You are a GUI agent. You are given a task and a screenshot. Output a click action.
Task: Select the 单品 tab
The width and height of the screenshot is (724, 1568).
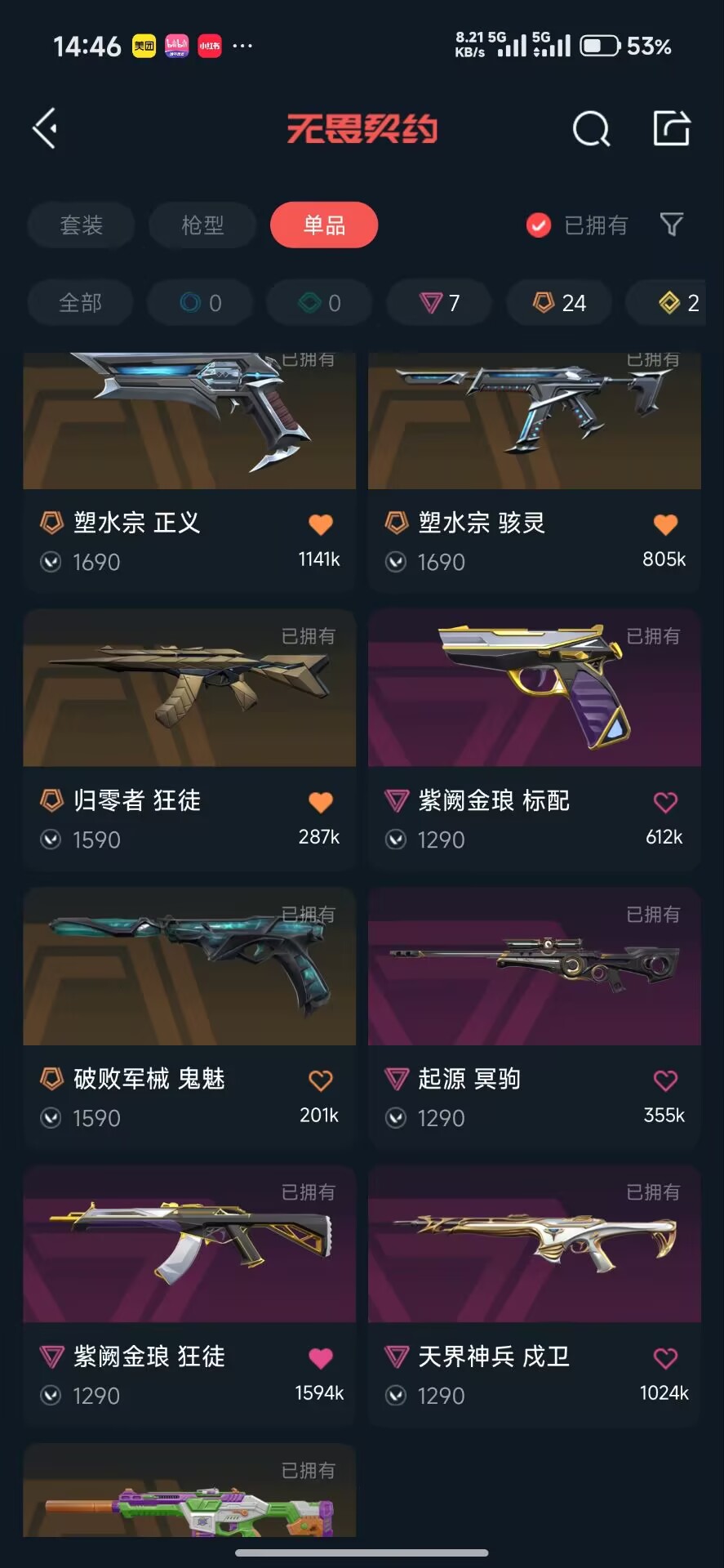pos(324,225)
